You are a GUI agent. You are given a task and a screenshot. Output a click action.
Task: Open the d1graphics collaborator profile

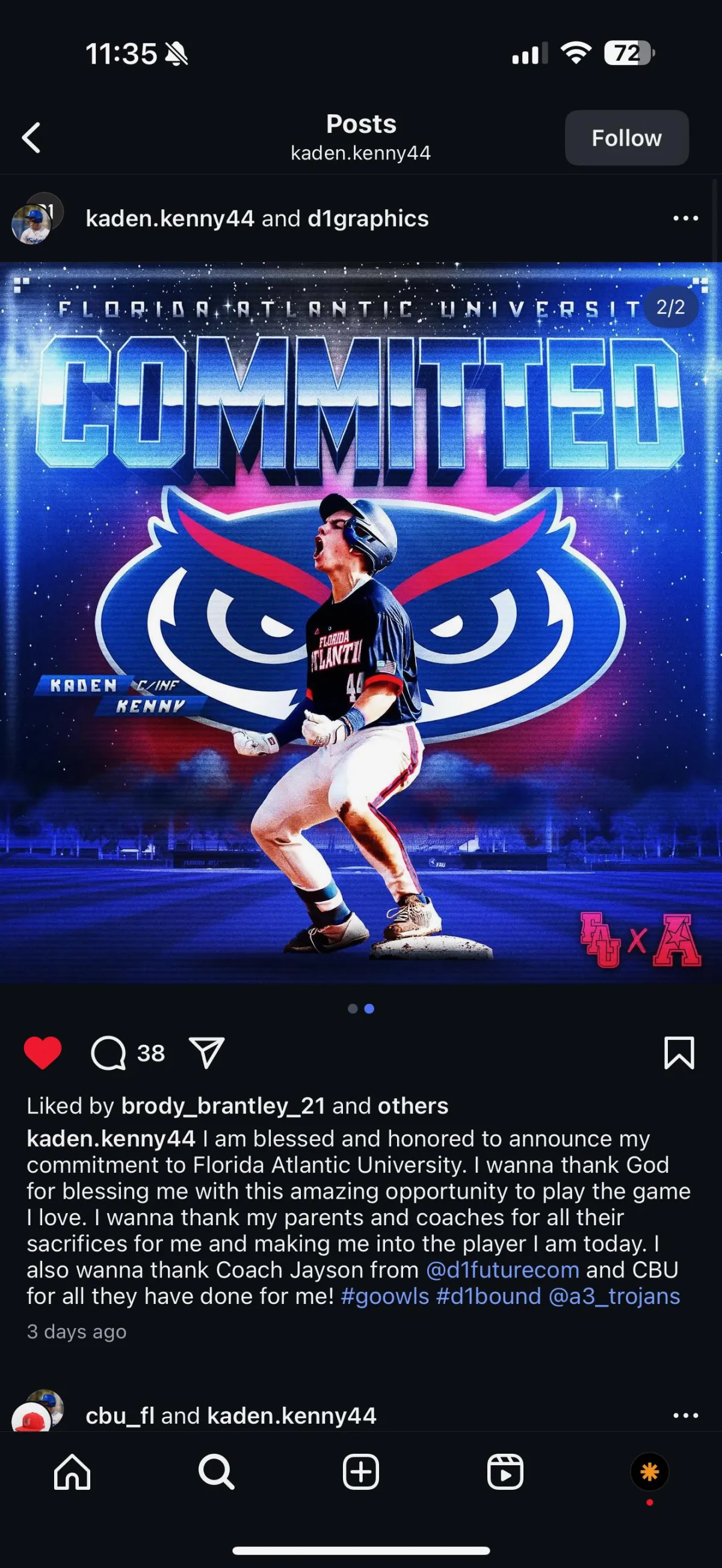coord(368,218)
